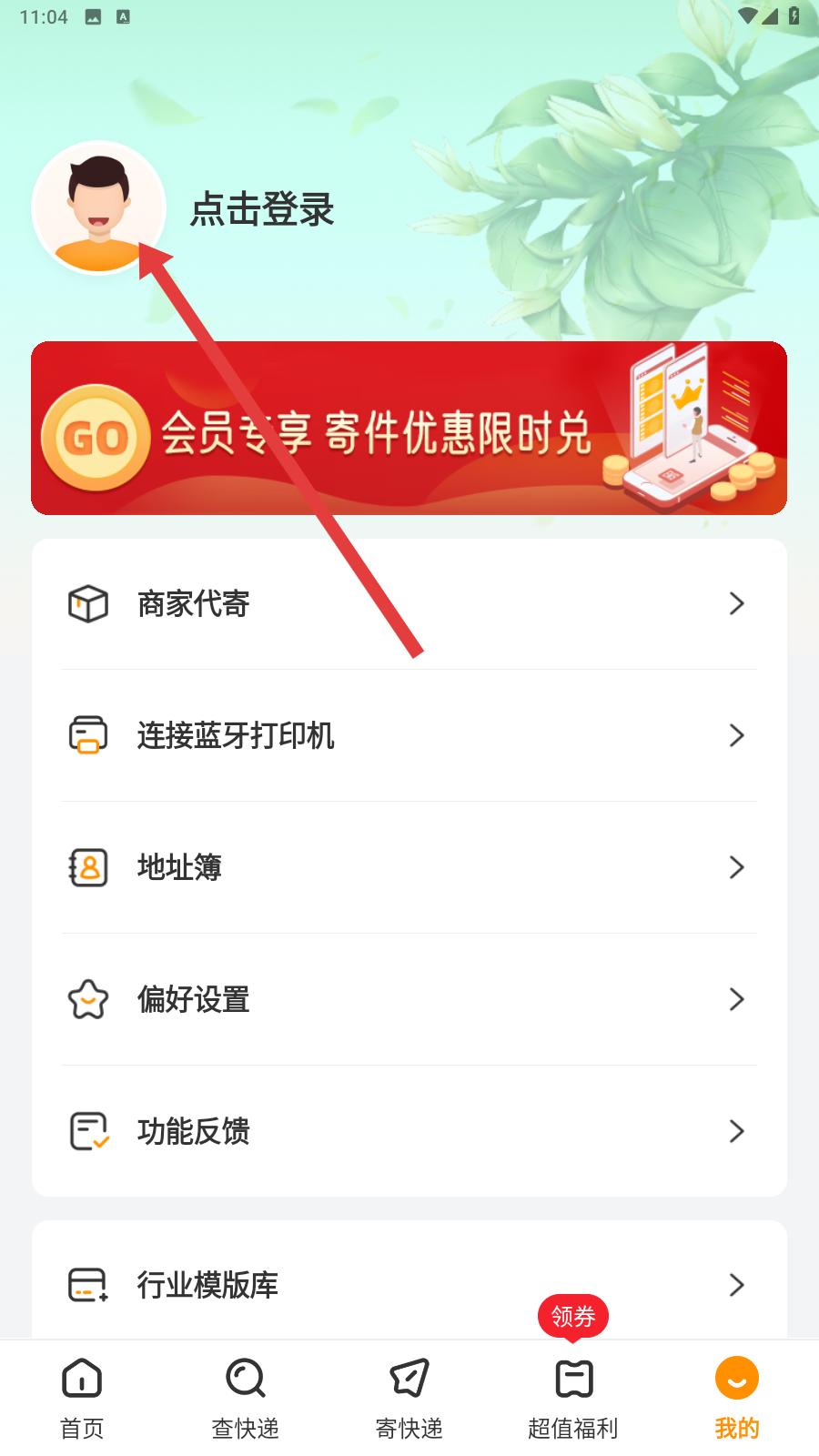Open the 地址簿 address book
Viewport: 819px width, 1456px height.
click(409, 867)
